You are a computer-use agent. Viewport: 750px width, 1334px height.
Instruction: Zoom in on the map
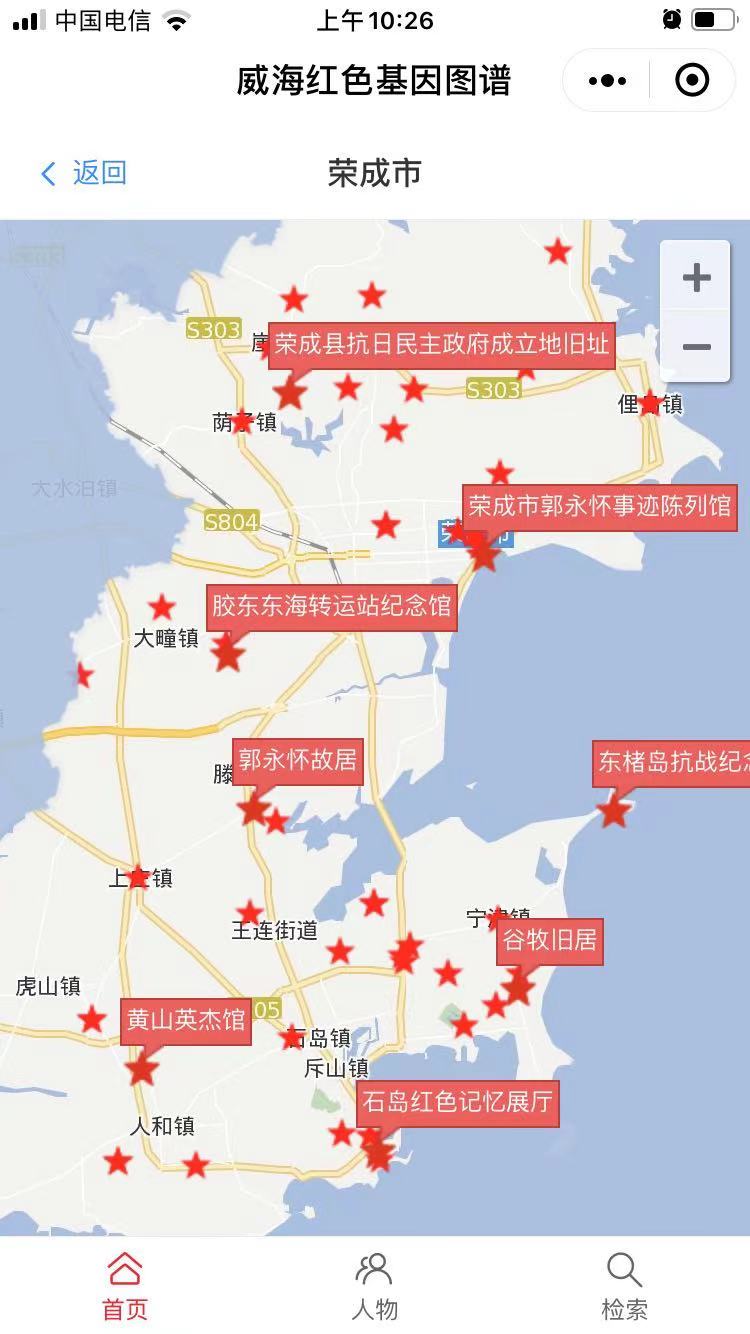[696, 277]
